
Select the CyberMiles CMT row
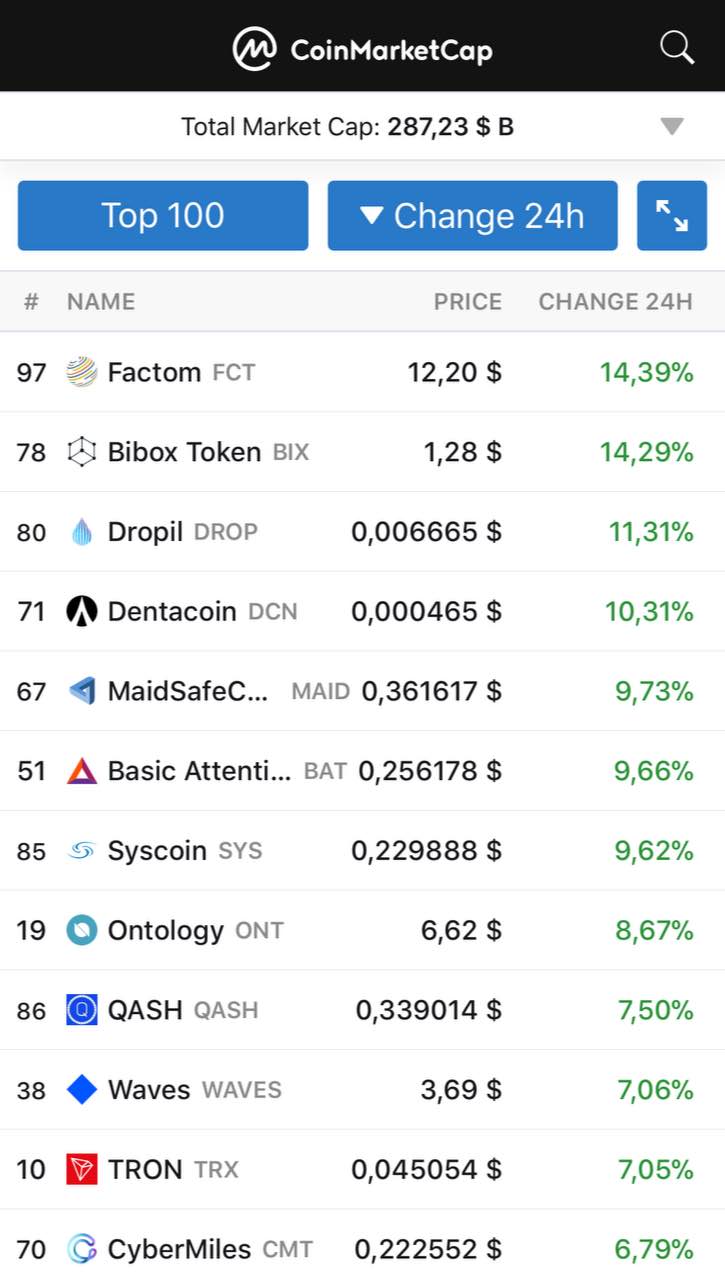[x=362, y=1246]
